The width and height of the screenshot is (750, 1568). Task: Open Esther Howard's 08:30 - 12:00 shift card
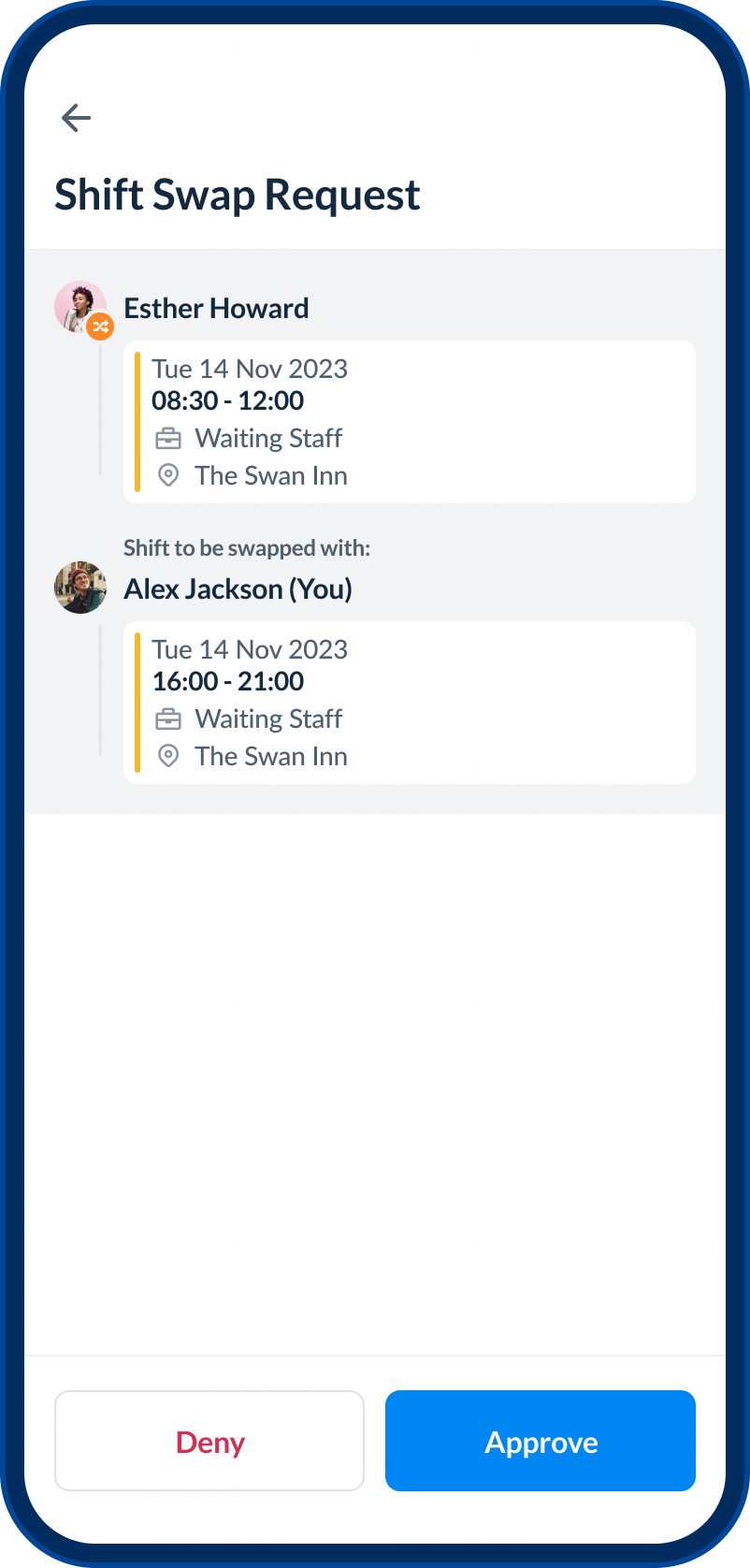410,422
